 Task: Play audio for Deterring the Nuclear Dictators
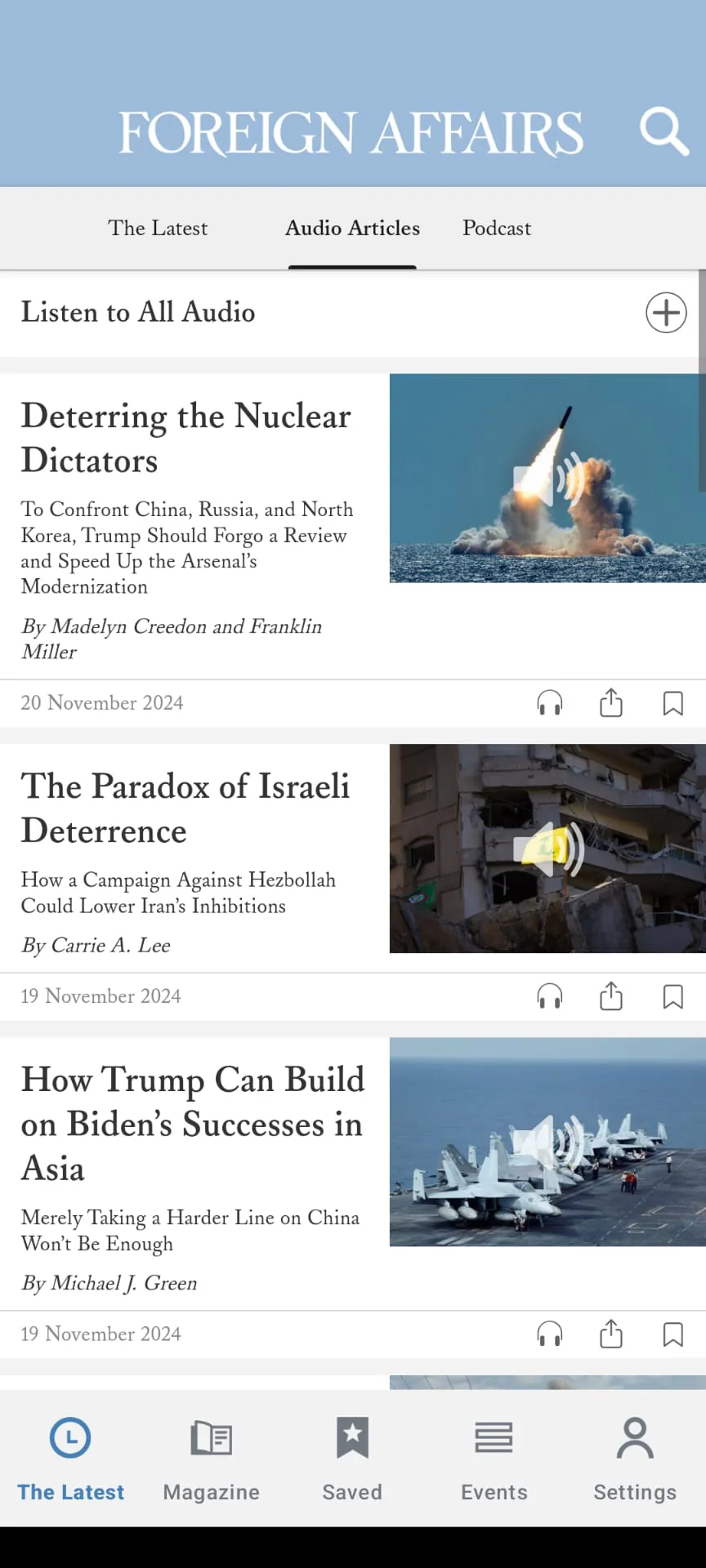click(549, 702)
